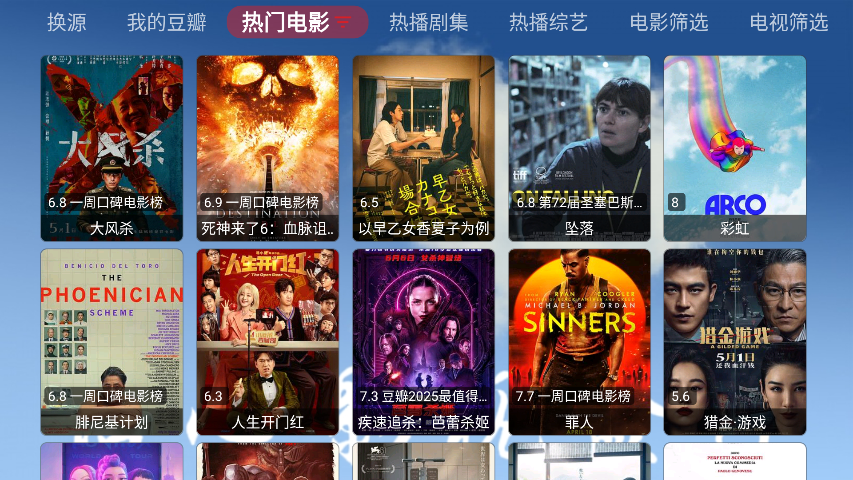Open the 电视筛选 tab
853x480 pixels.
click(789, 22)
